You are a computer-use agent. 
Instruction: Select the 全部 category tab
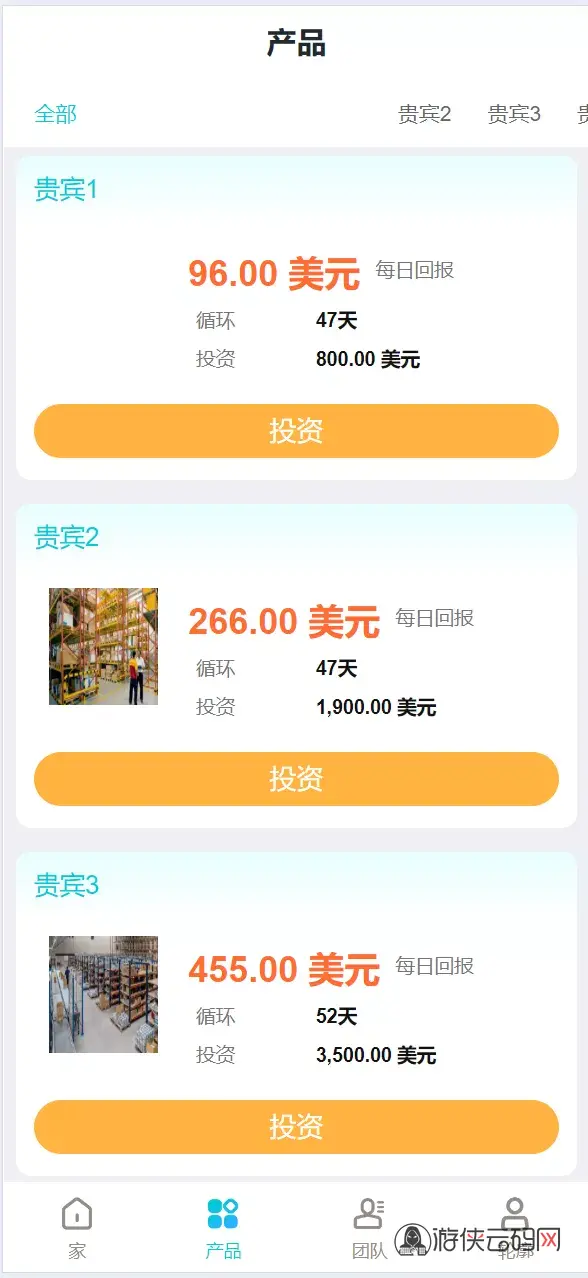tap(56, 114)
